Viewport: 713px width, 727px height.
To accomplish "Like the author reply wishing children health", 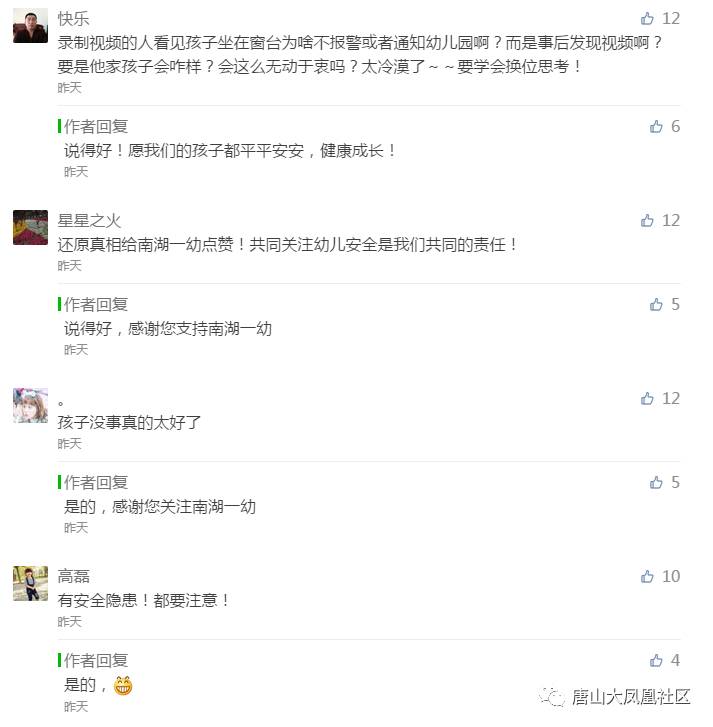I will click(x=656, y=127).
